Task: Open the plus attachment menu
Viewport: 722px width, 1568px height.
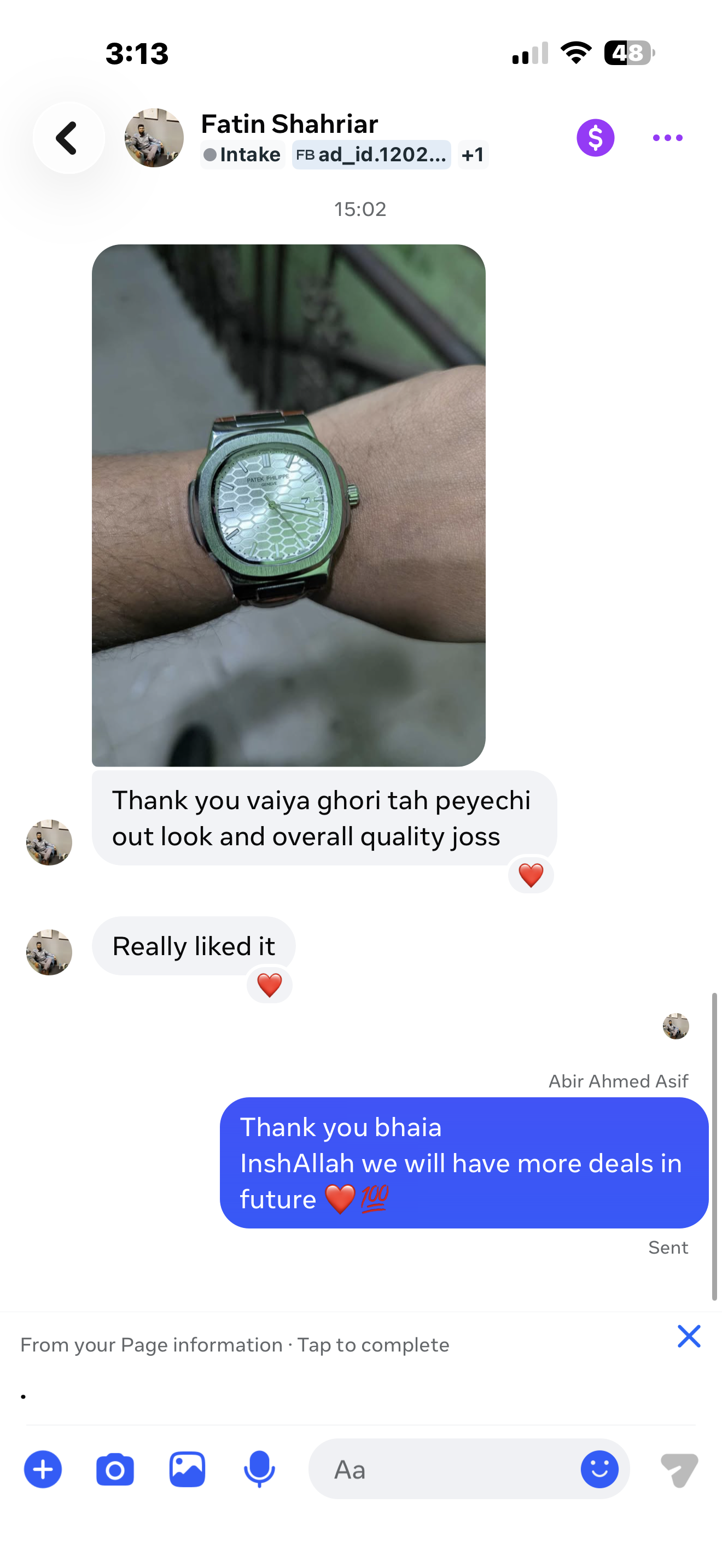Action: coord(43,1470)
